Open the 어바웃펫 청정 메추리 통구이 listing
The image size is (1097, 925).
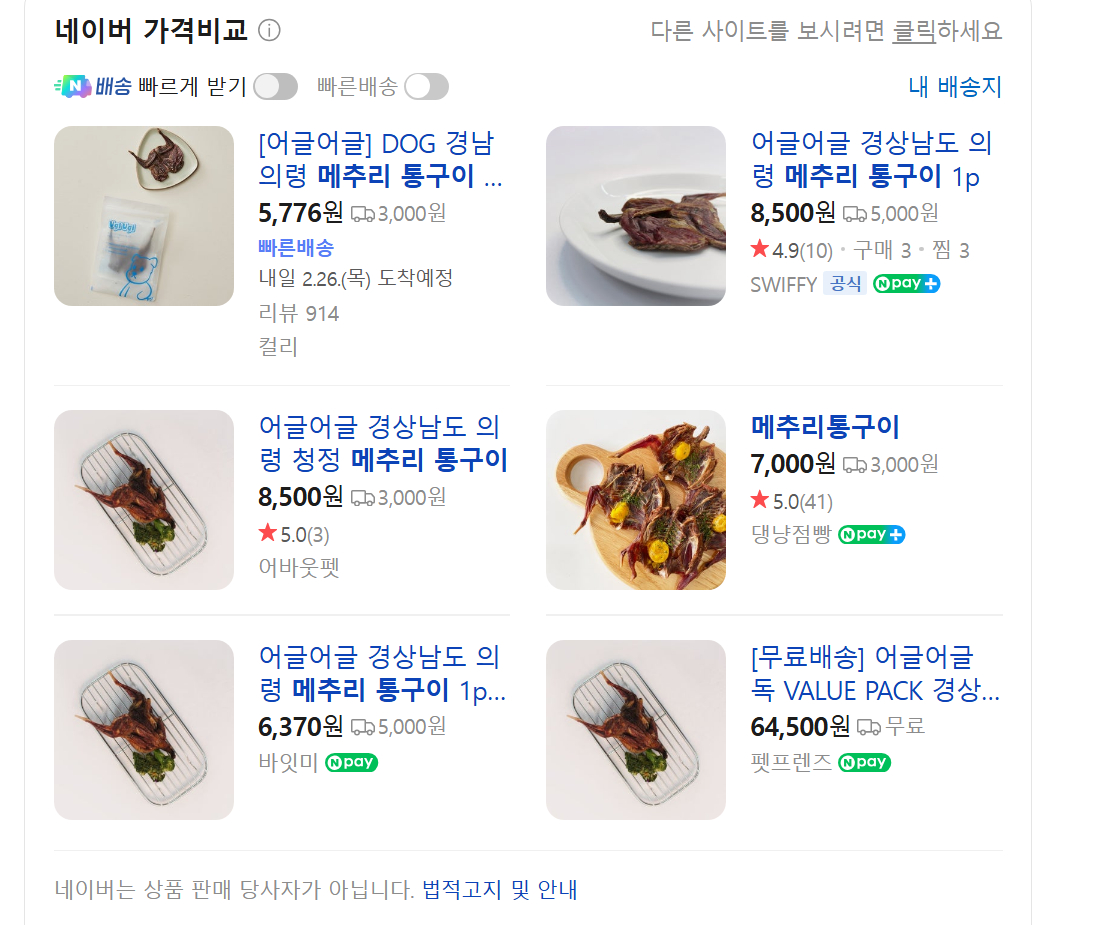[382, 444]
